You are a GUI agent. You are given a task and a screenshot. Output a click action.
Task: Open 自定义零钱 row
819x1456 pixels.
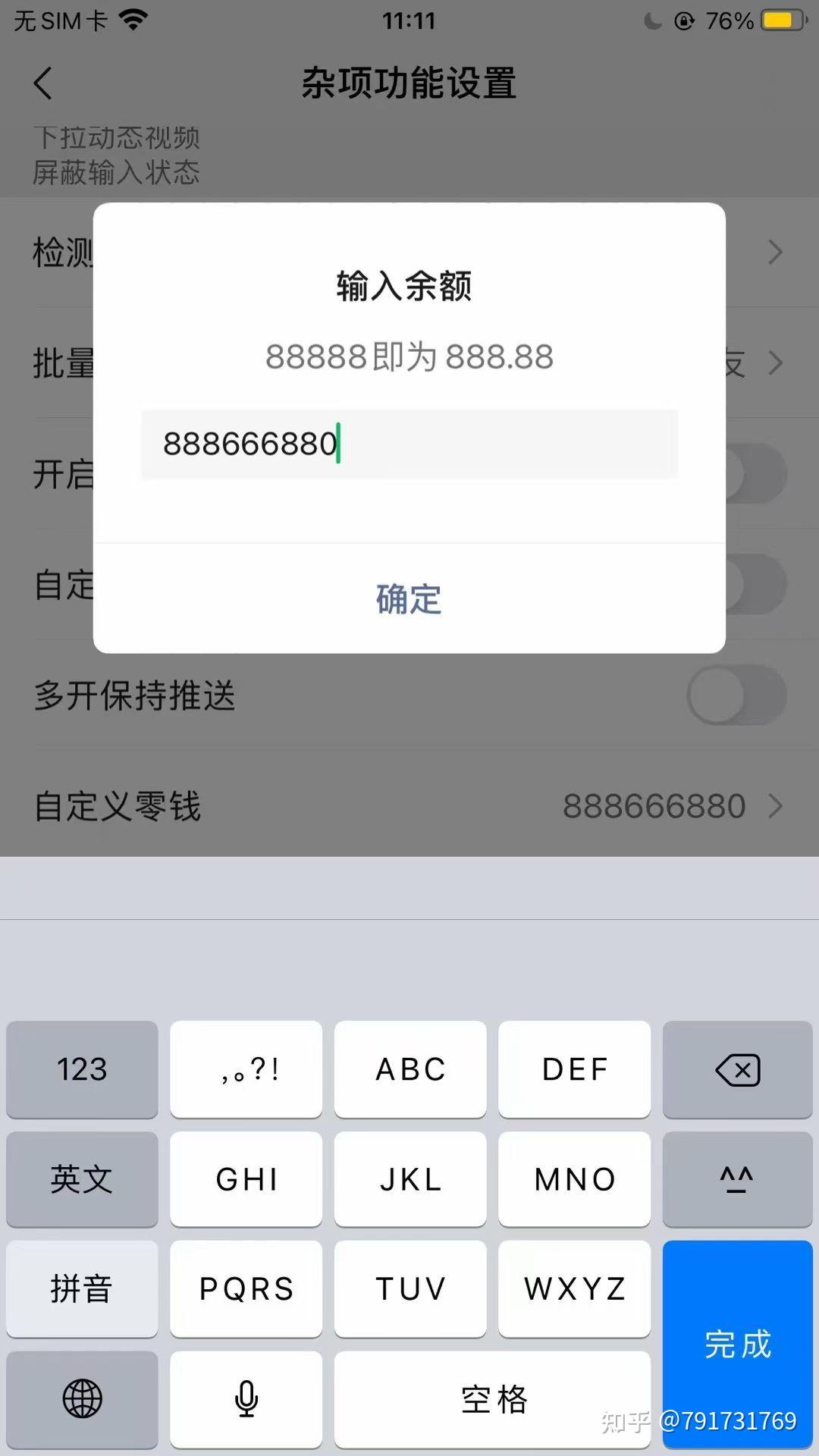click(x=409, y=805)
